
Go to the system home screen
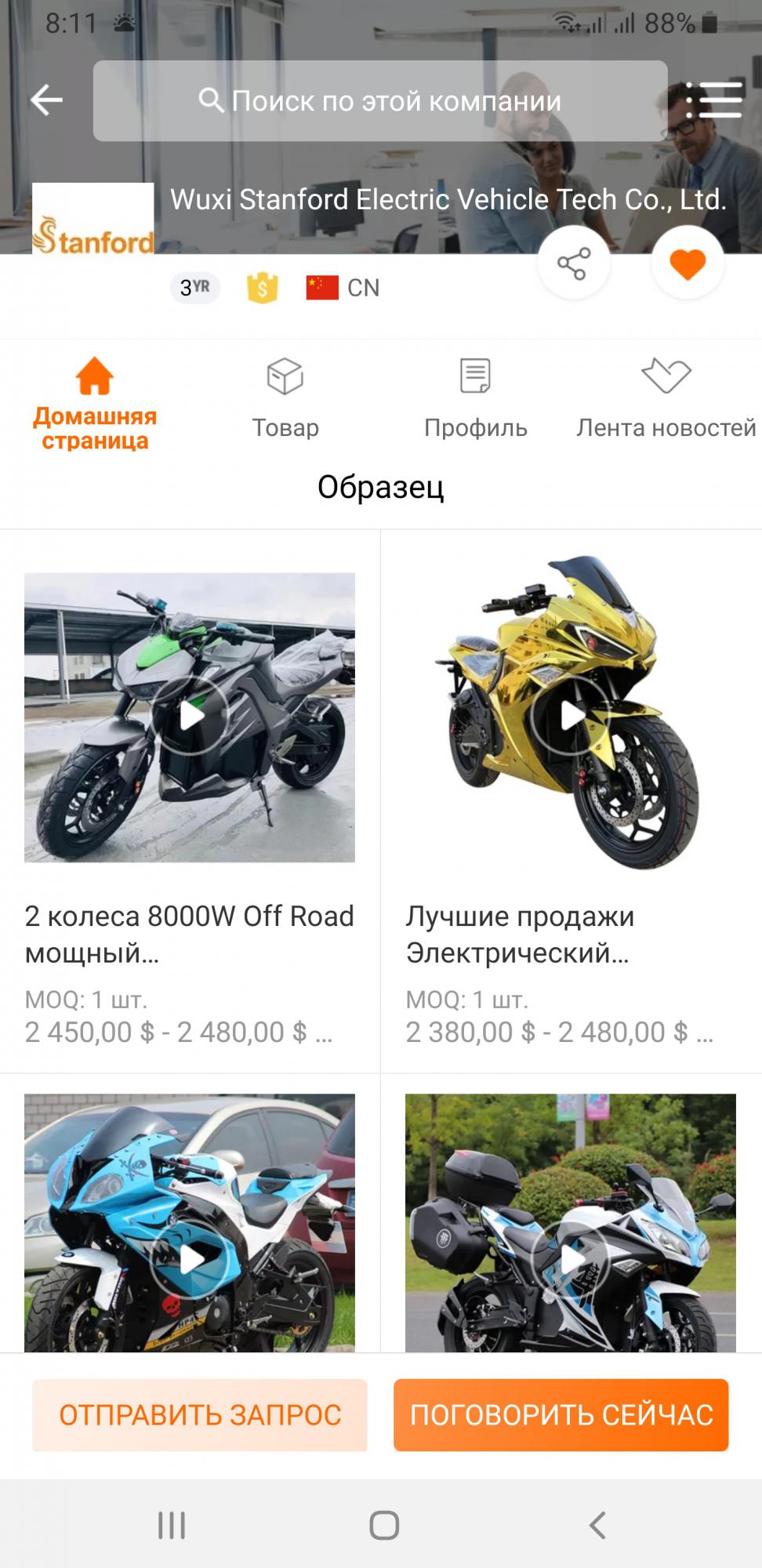[x=384, y=1525]
